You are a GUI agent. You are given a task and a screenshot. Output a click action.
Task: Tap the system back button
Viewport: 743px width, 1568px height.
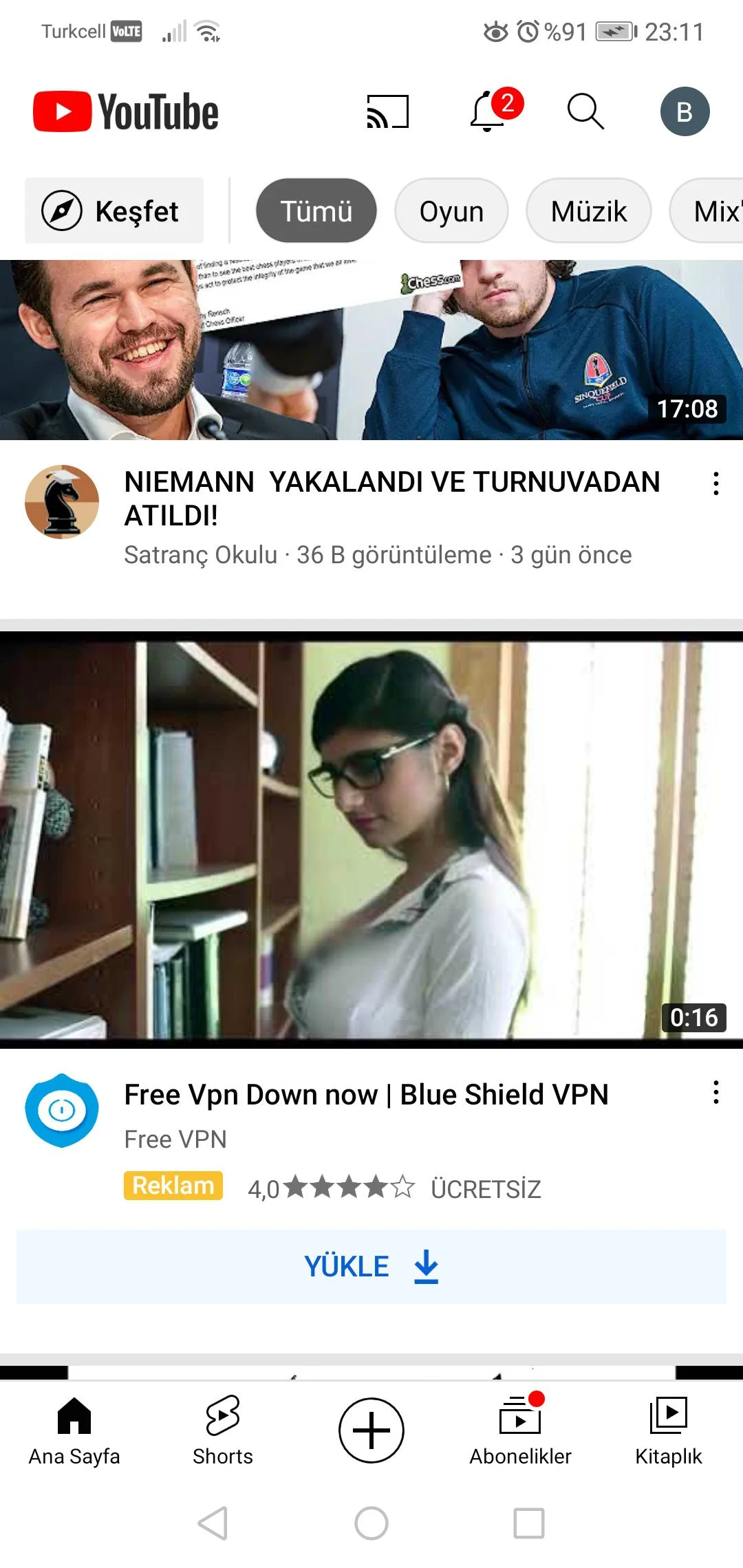point(213,1523)
